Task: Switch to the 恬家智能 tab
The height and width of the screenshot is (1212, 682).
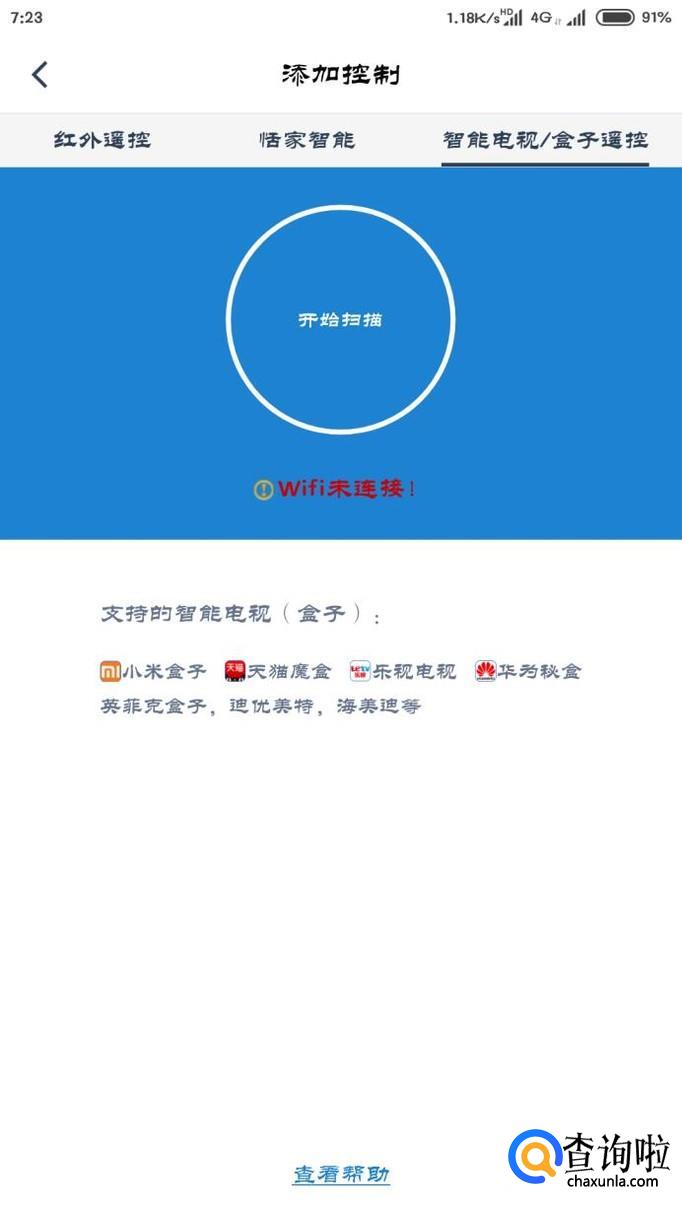Action: tap(306, 140)
